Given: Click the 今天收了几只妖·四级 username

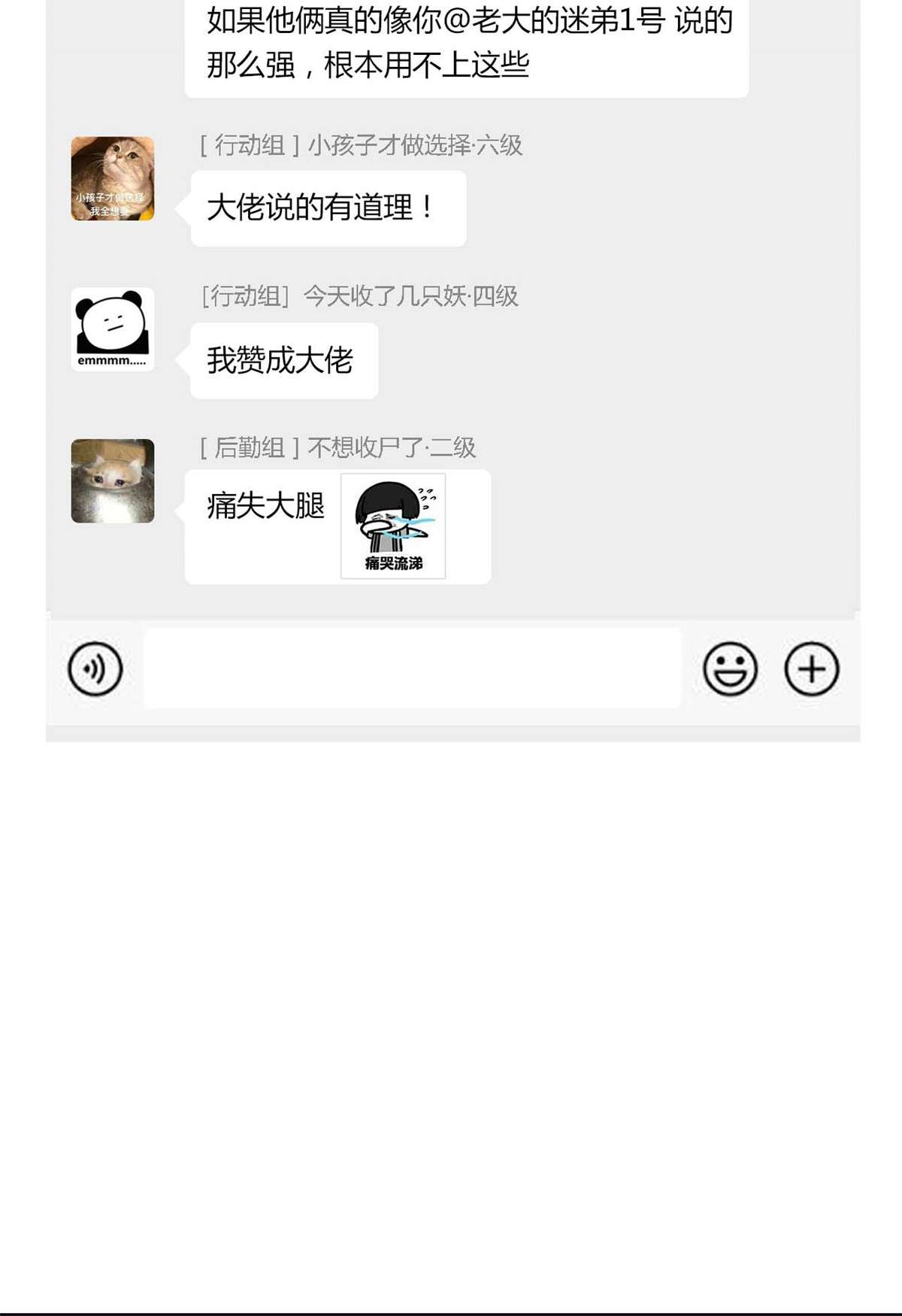Looking at the screenshot, I should pos(412,296).
